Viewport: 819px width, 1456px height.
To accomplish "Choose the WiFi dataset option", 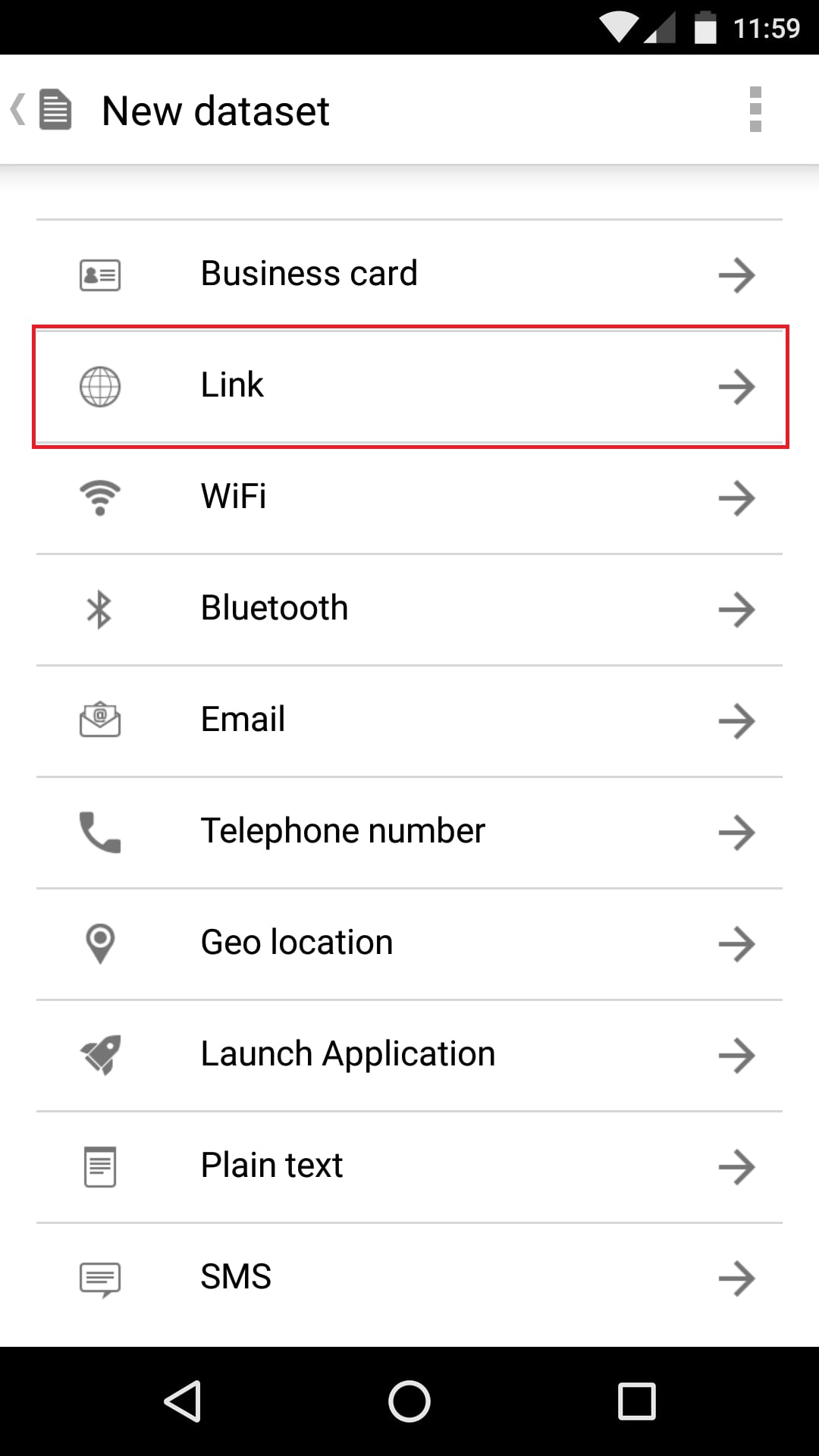I will point(409,497).
